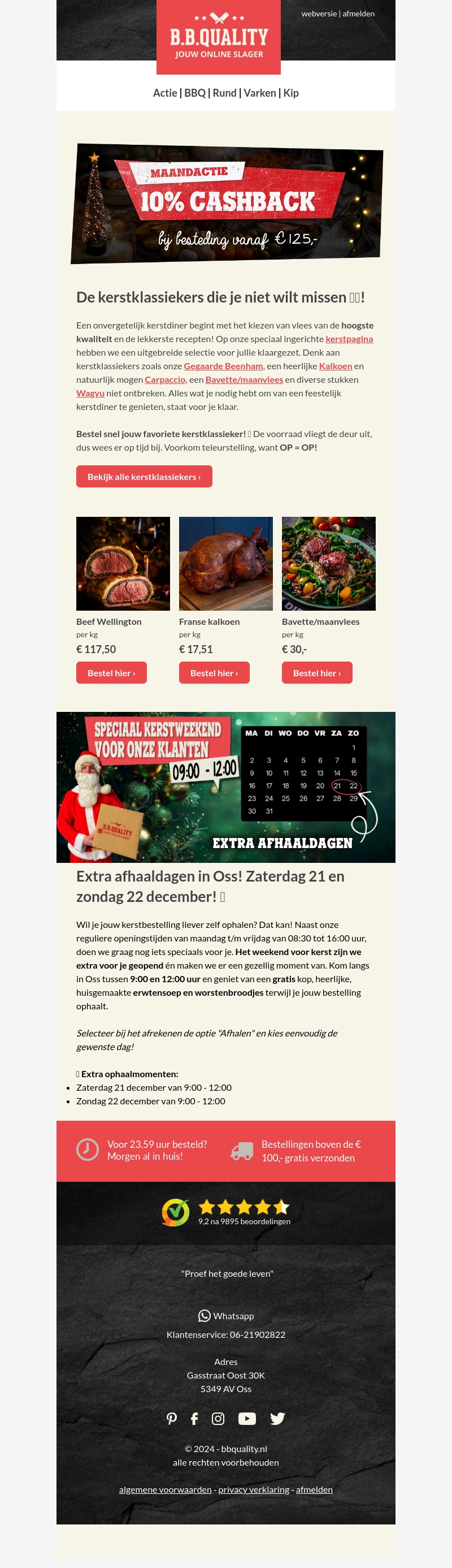Image resolution: width=452 pixels, height=1568 pixels.
Task: Open the privacy verklaring link
Action: point(254,1489)
